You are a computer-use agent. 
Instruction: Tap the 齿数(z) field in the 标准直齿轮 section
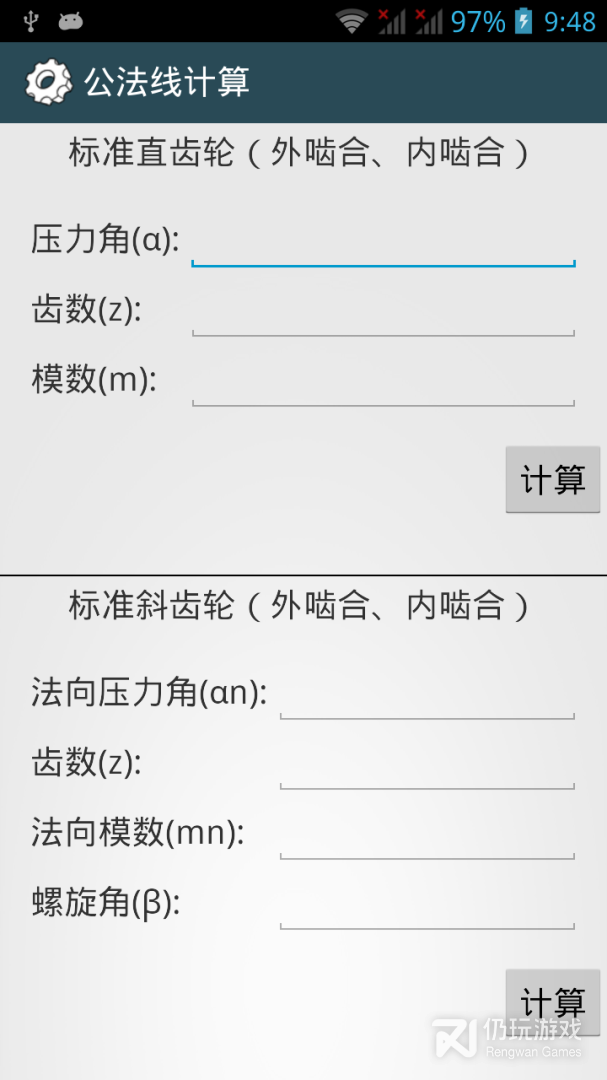[x=383, y=312]
